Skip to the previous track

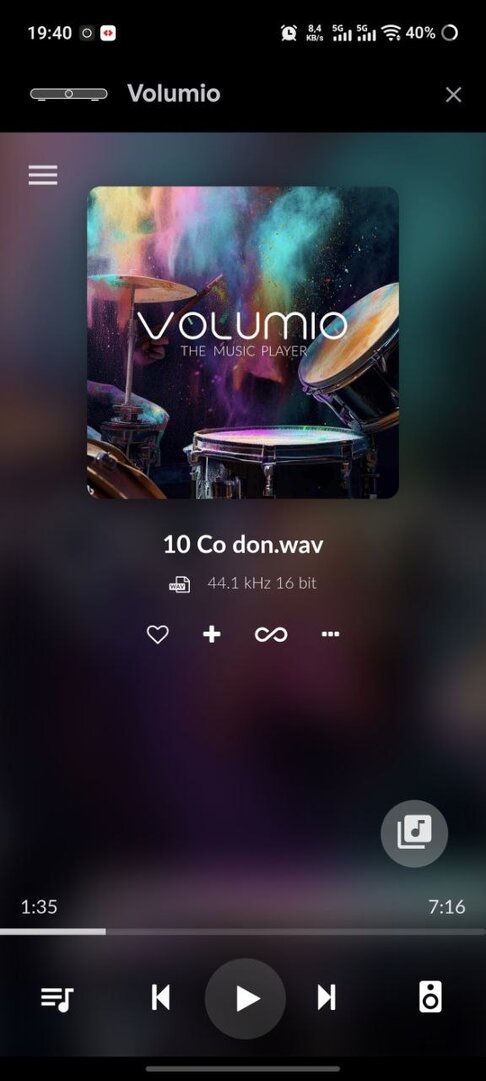coord(161,998)
